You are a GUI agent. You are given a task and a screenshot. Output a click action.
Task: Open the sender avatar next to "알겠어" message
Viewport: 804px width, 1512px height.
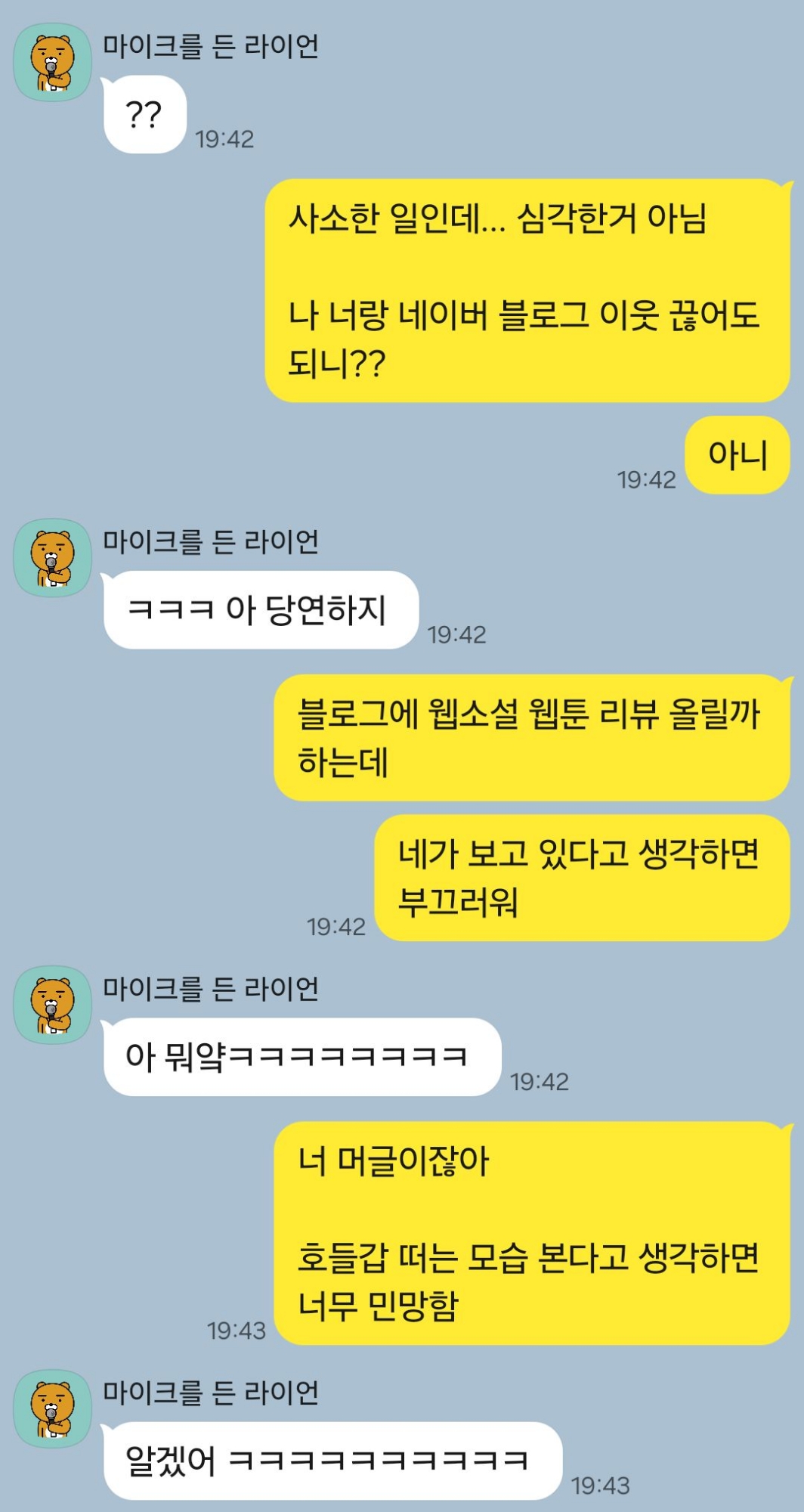pyautogui.click(x=53, y=1409)
